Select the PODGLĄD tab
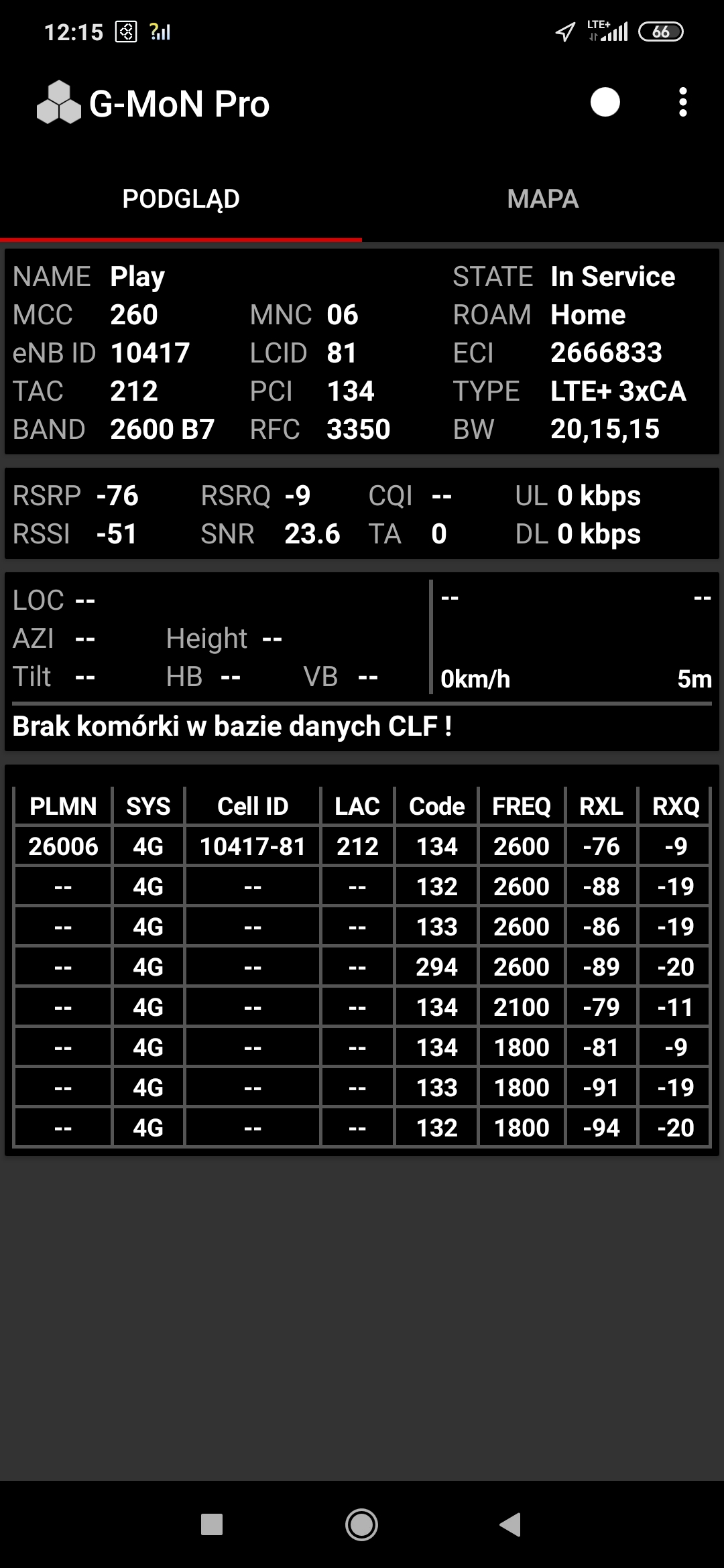This screenshot has width=724, height=1568. (181, 199)
